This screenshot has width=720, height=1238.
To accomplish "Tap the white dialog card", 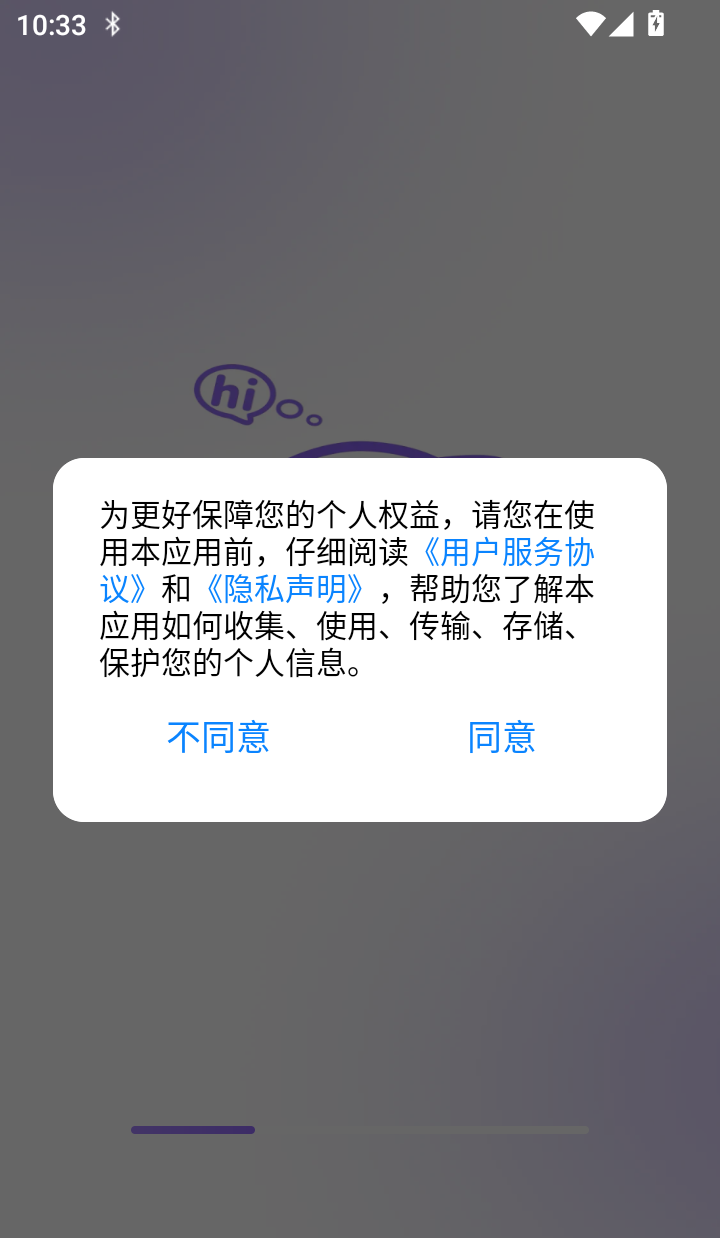I will click(360, 640).
